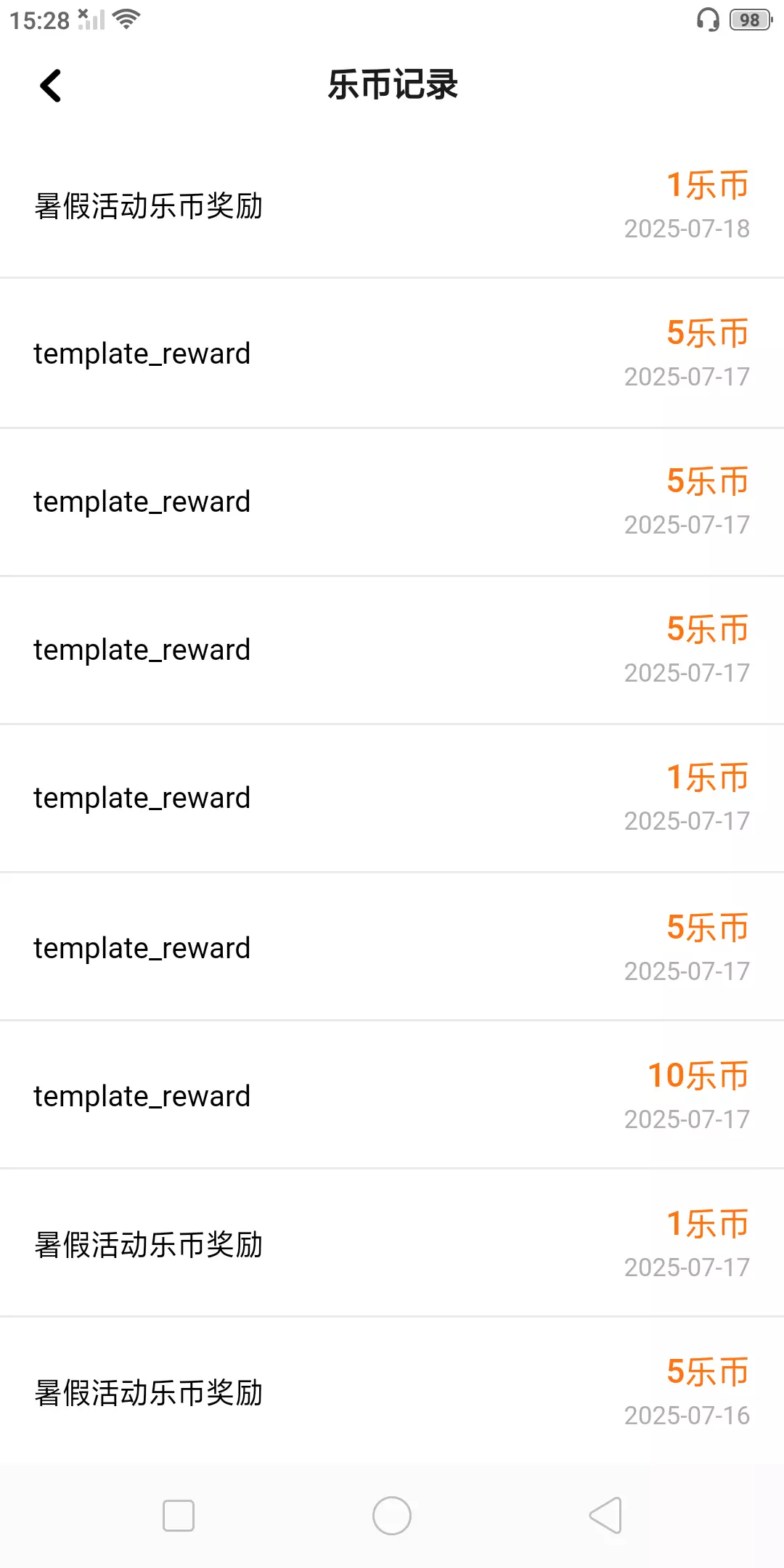This screenshot has height=1568, width=784.
Task: Tap the system home button
Action: 392,1516
